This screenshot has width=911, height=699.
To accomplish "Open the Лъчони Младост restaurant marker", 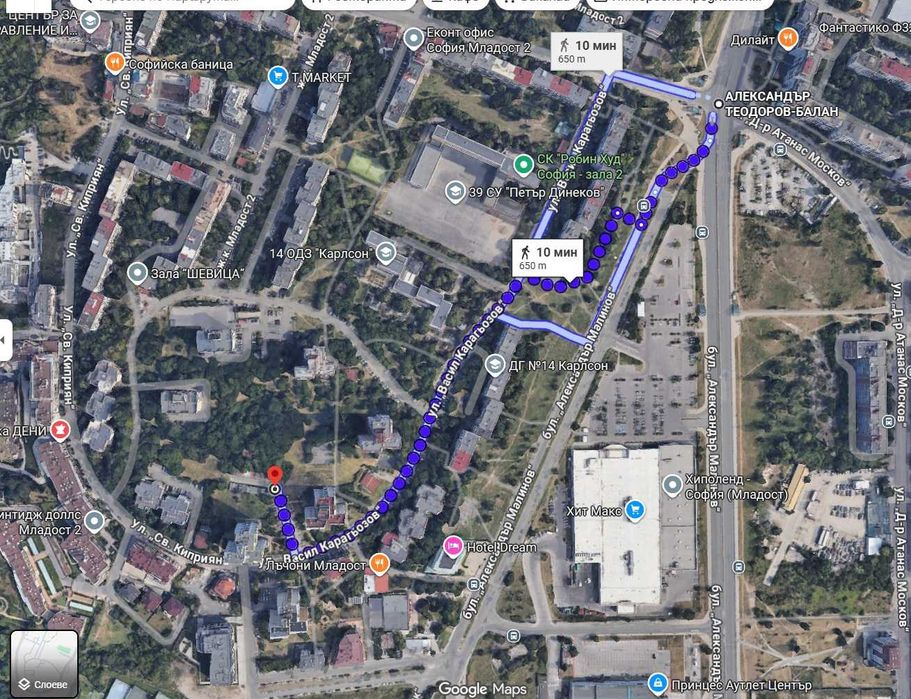I will [x=378, y=565].
